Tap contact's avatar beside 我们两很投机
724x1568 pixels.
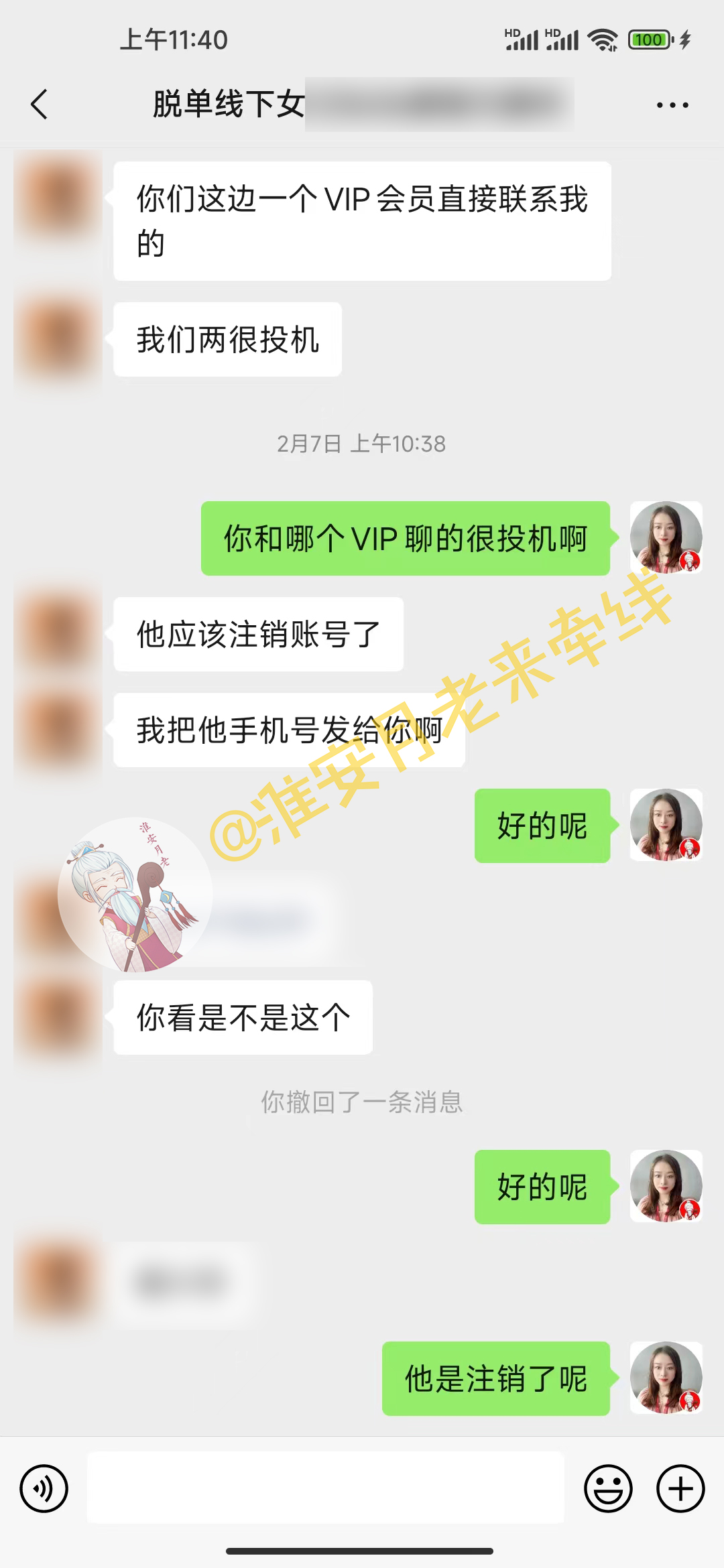[58, 340]
